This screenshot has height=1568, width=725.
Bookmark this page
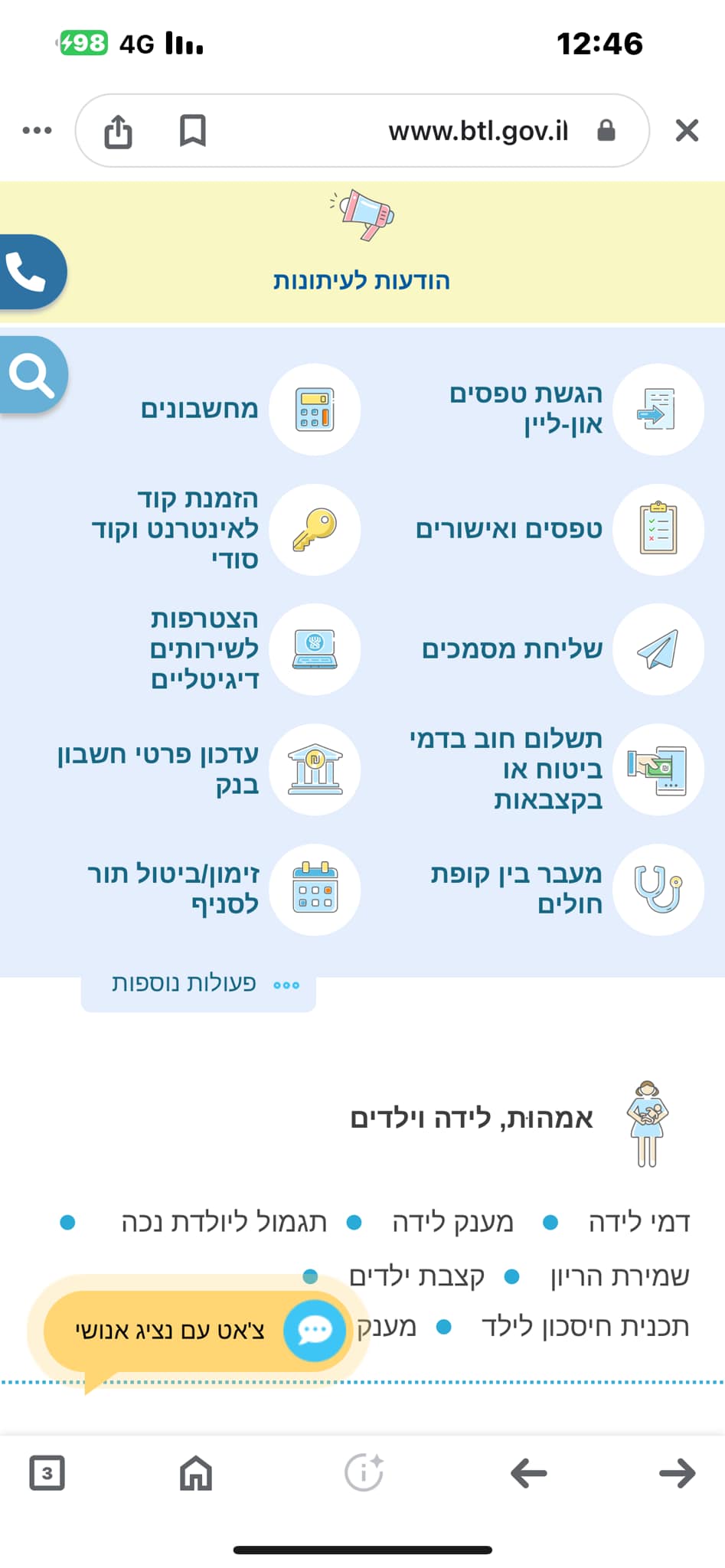(x=192, y=131)
